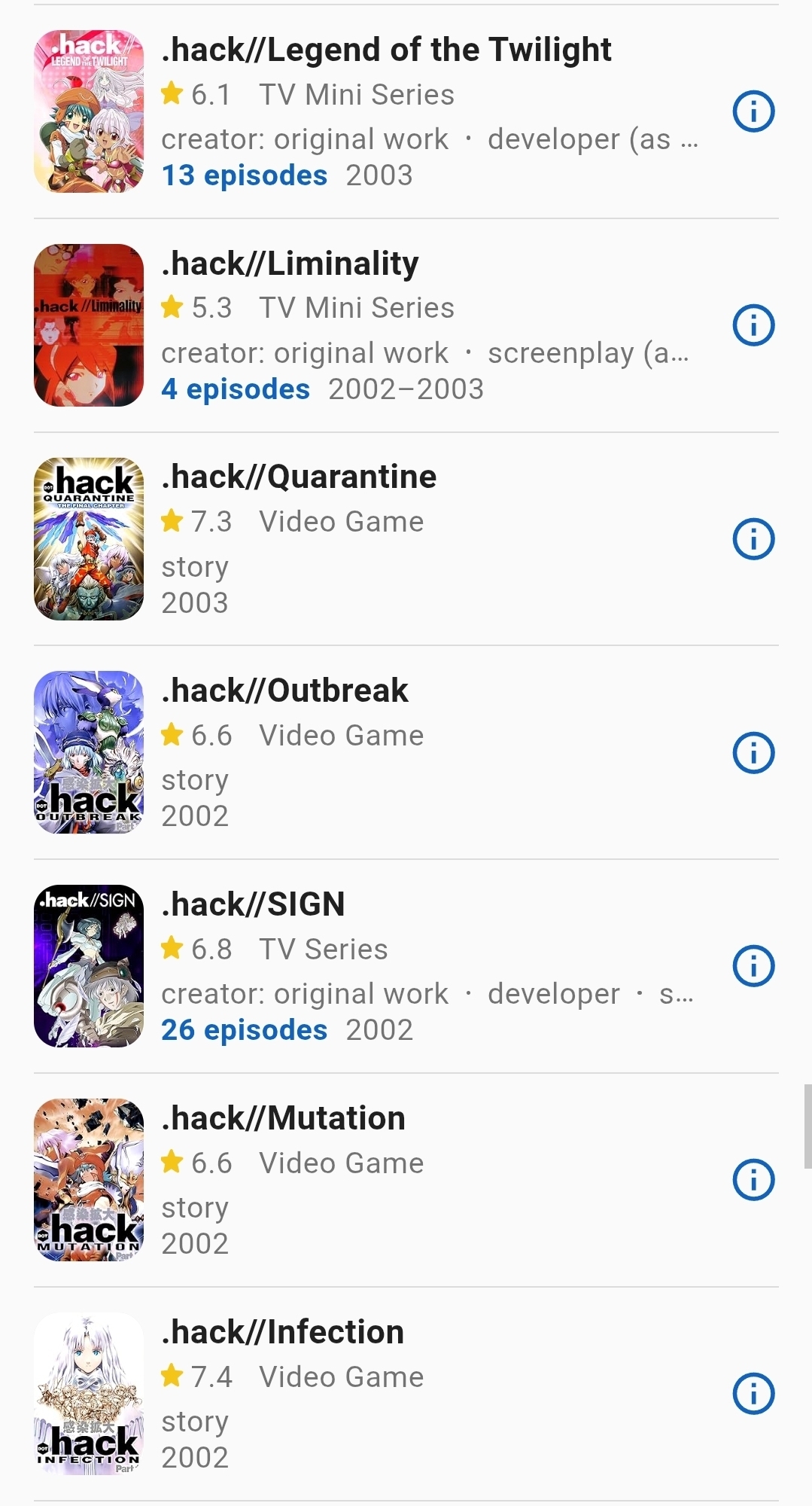Open the info icon on .hack//SIGN
This screenshot has width=812, height=1506.
tap(753, 966)
